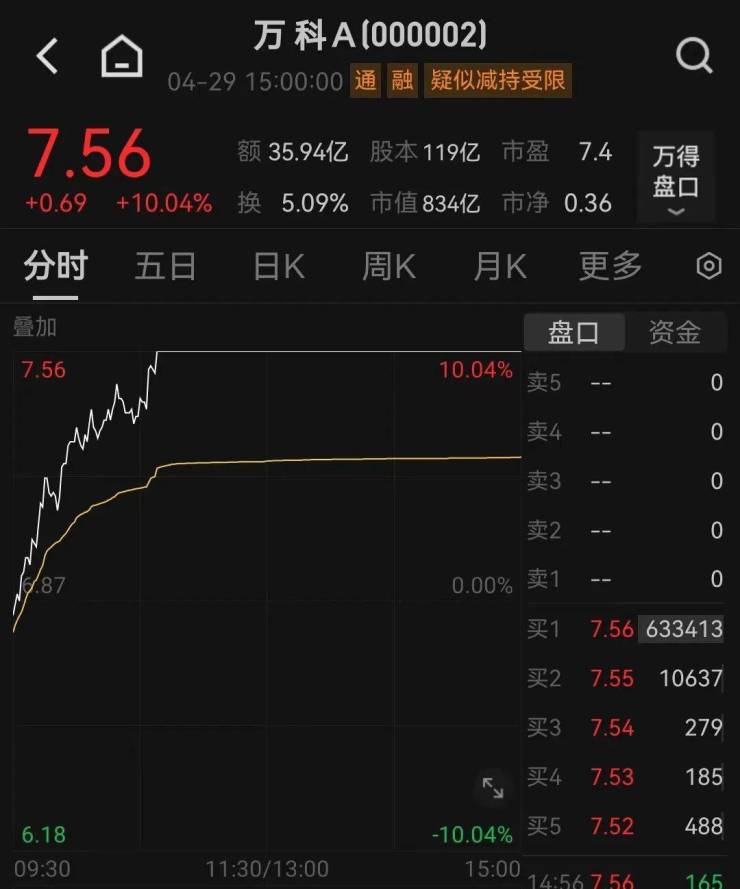
Task: Tap the 融 margin trading tag
Action: pyautogui.click(x=402, y=80)
